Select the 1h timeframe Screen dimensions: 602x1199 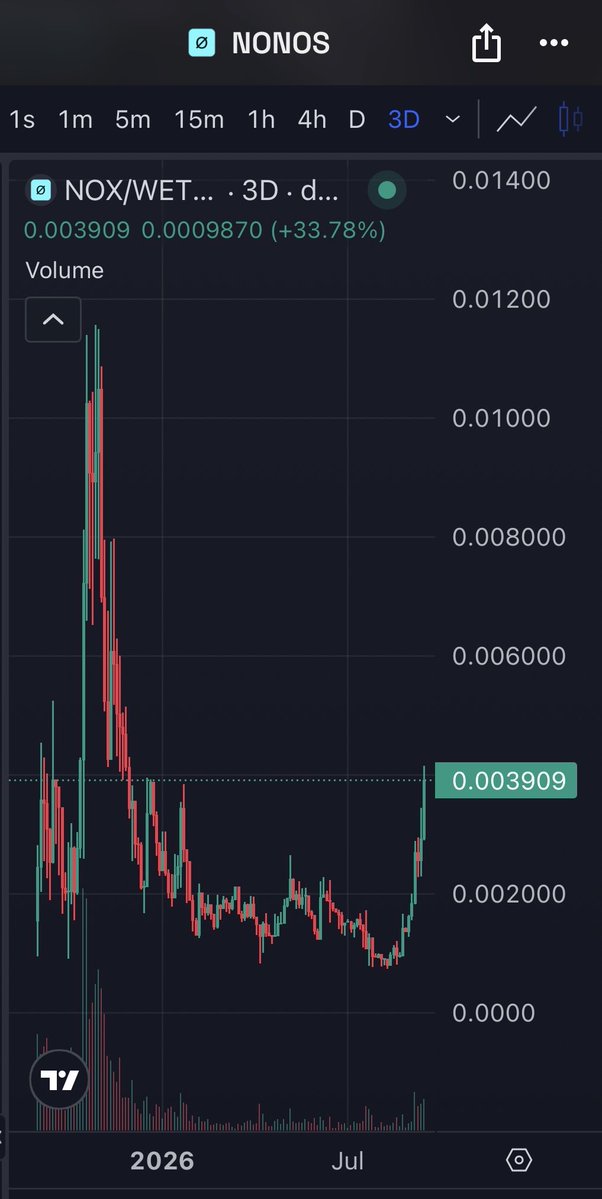click(261, 120)
